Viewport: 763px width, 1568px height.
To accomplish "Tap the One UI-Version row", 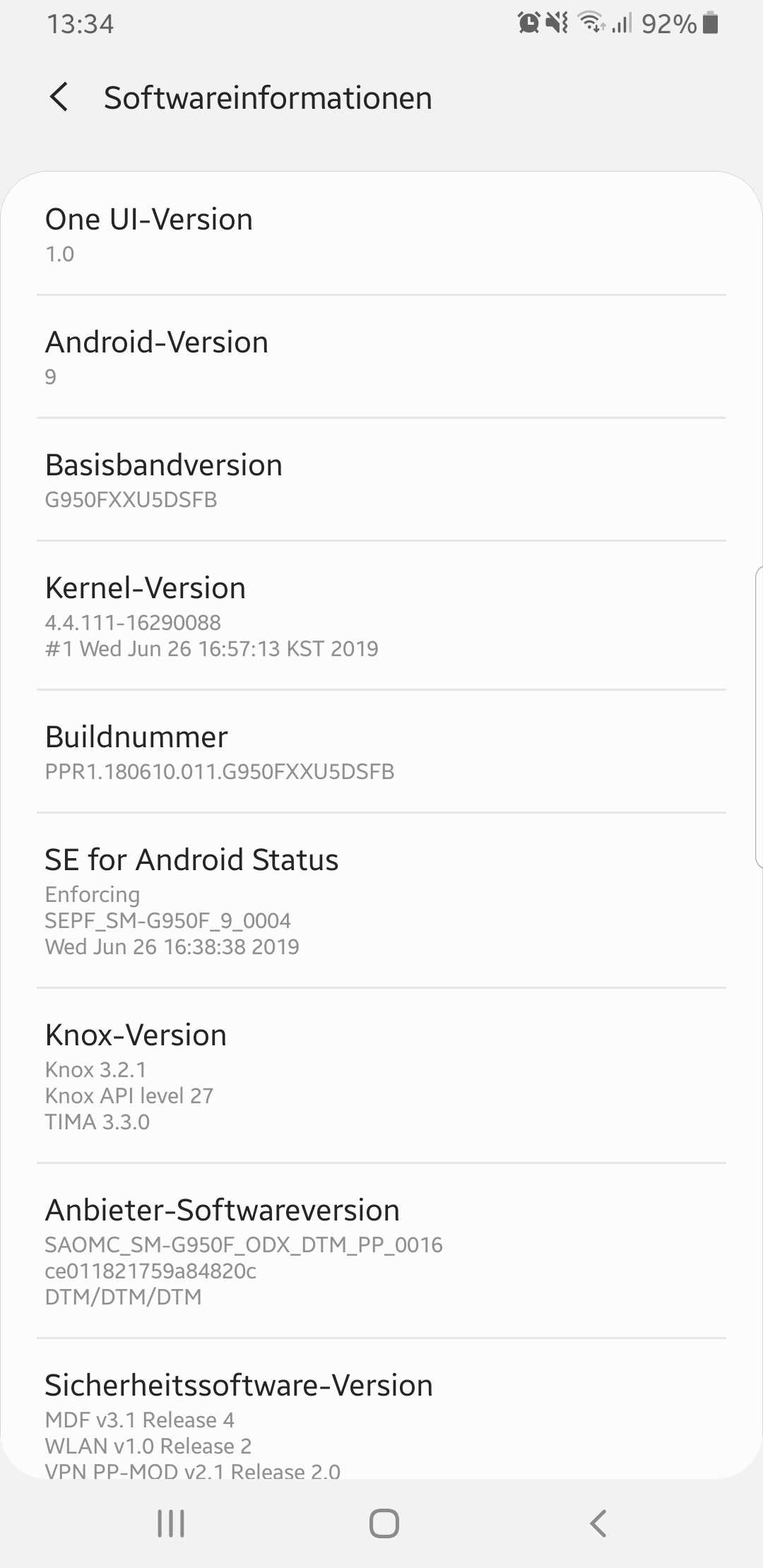I will pos(381,234).
